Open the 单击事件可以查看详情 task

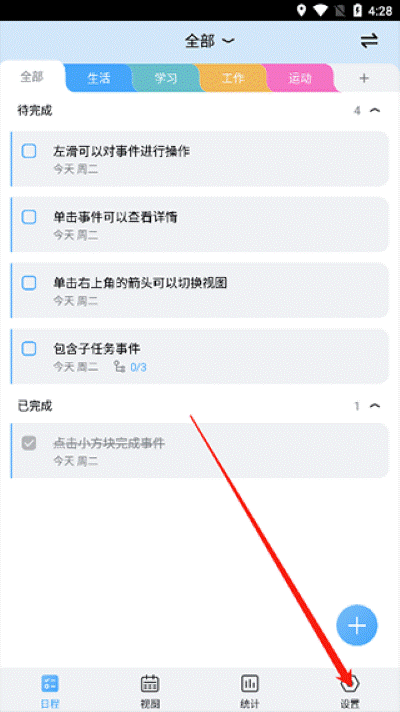click(x=200, y=224)
